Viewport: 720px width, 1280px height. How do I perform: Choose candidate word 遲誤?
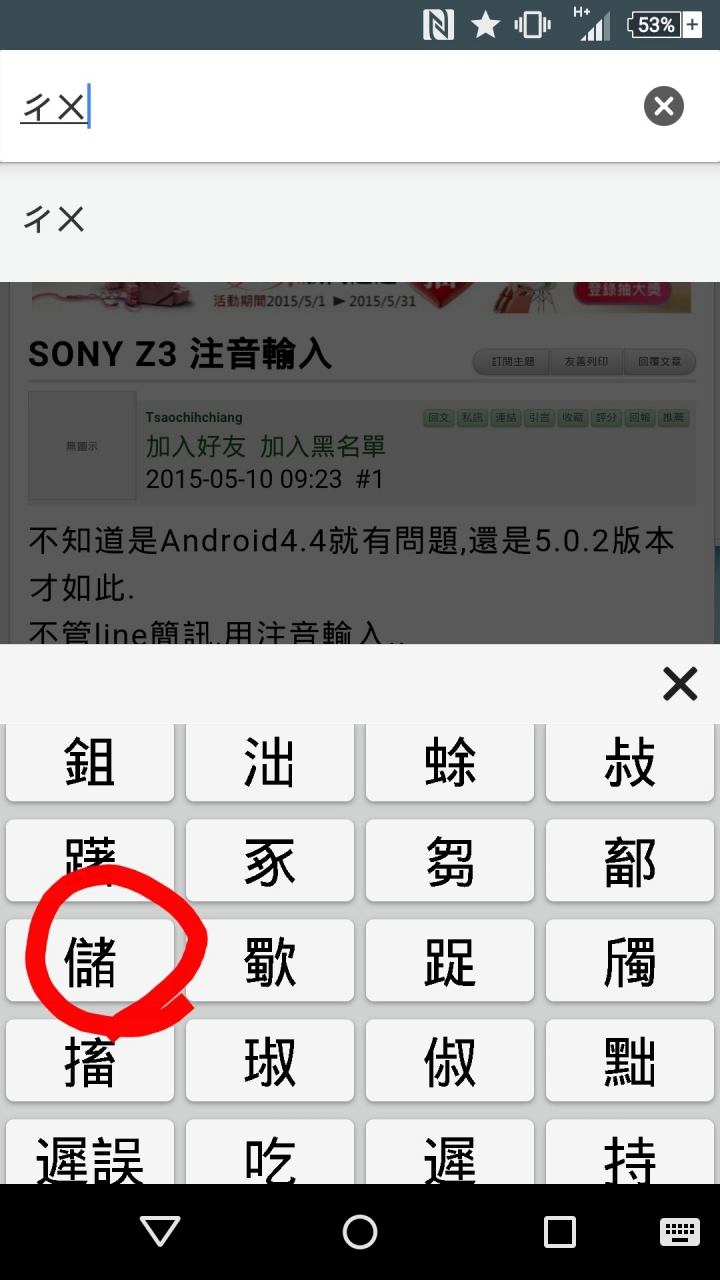(x=90, y=1155)
